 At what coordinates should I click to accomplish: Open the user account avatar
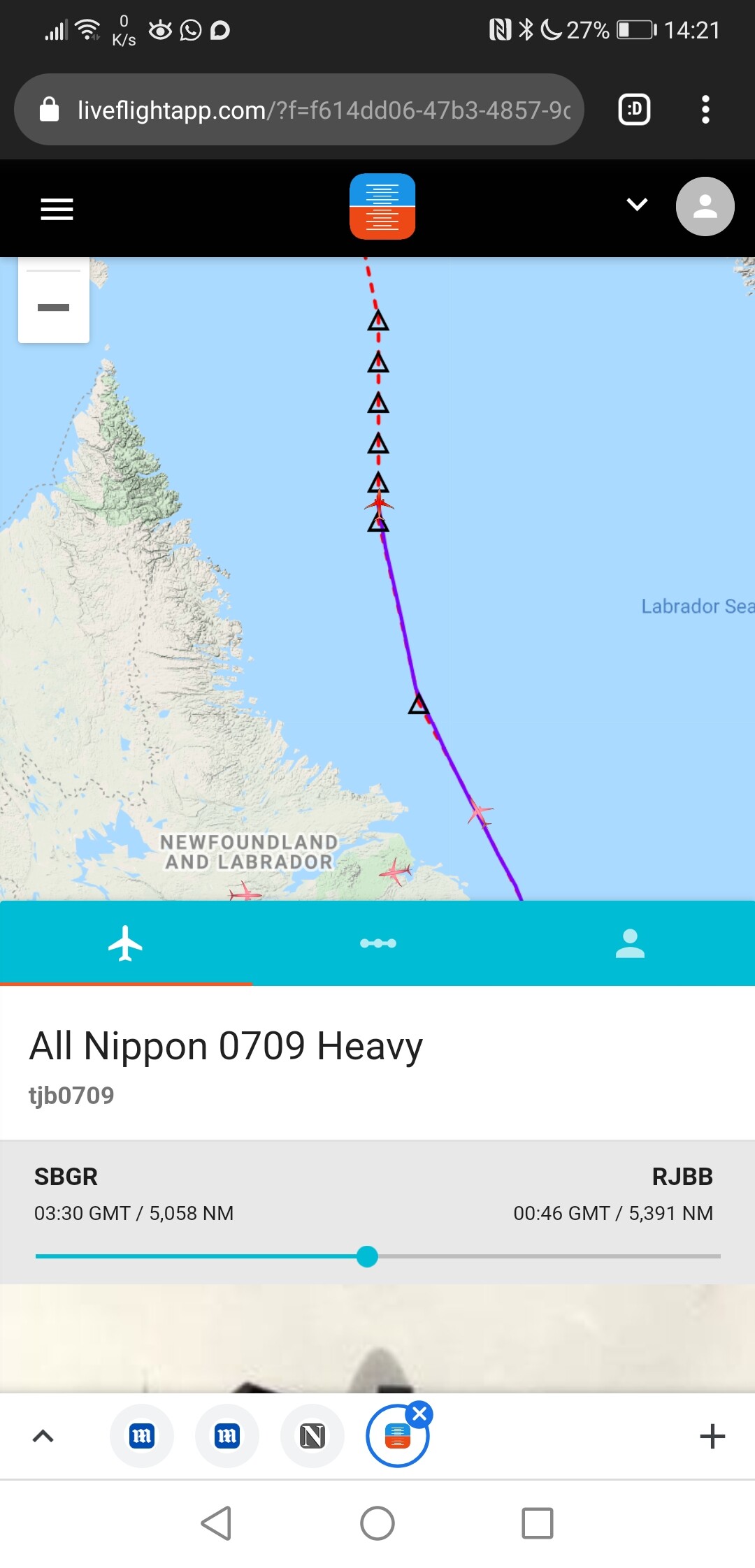(705, 207)
